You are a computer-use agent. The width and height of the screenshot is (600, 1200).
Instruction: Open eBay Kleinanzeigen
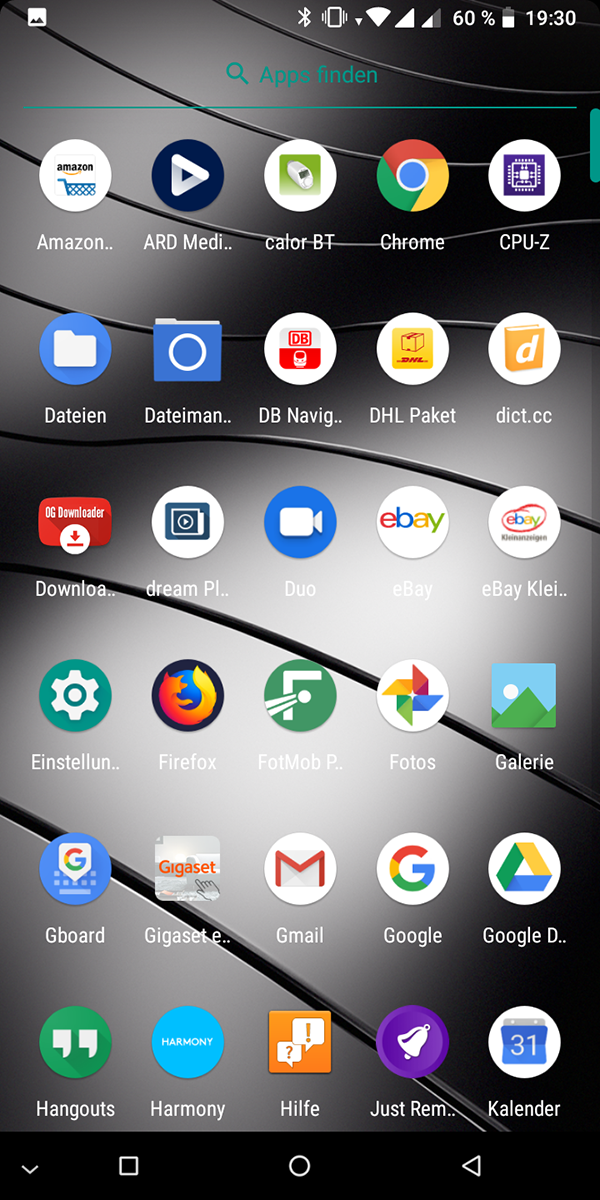click(x=524, y=523)
